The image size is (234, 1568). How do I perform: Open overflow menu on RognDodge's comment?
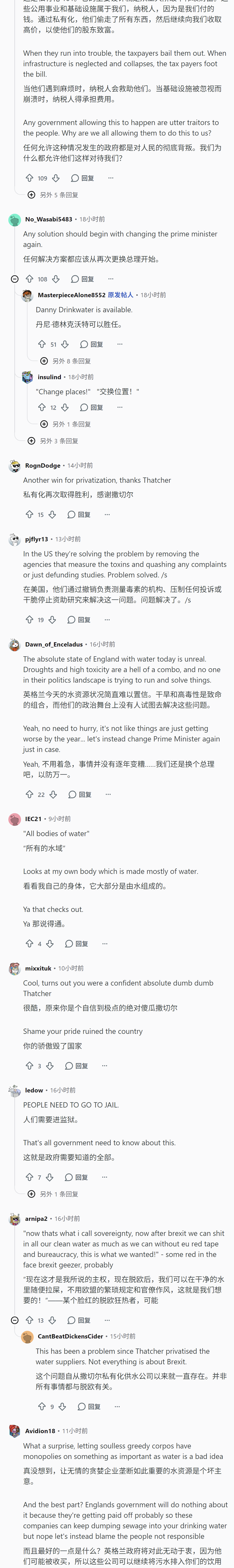pos(107,514)
